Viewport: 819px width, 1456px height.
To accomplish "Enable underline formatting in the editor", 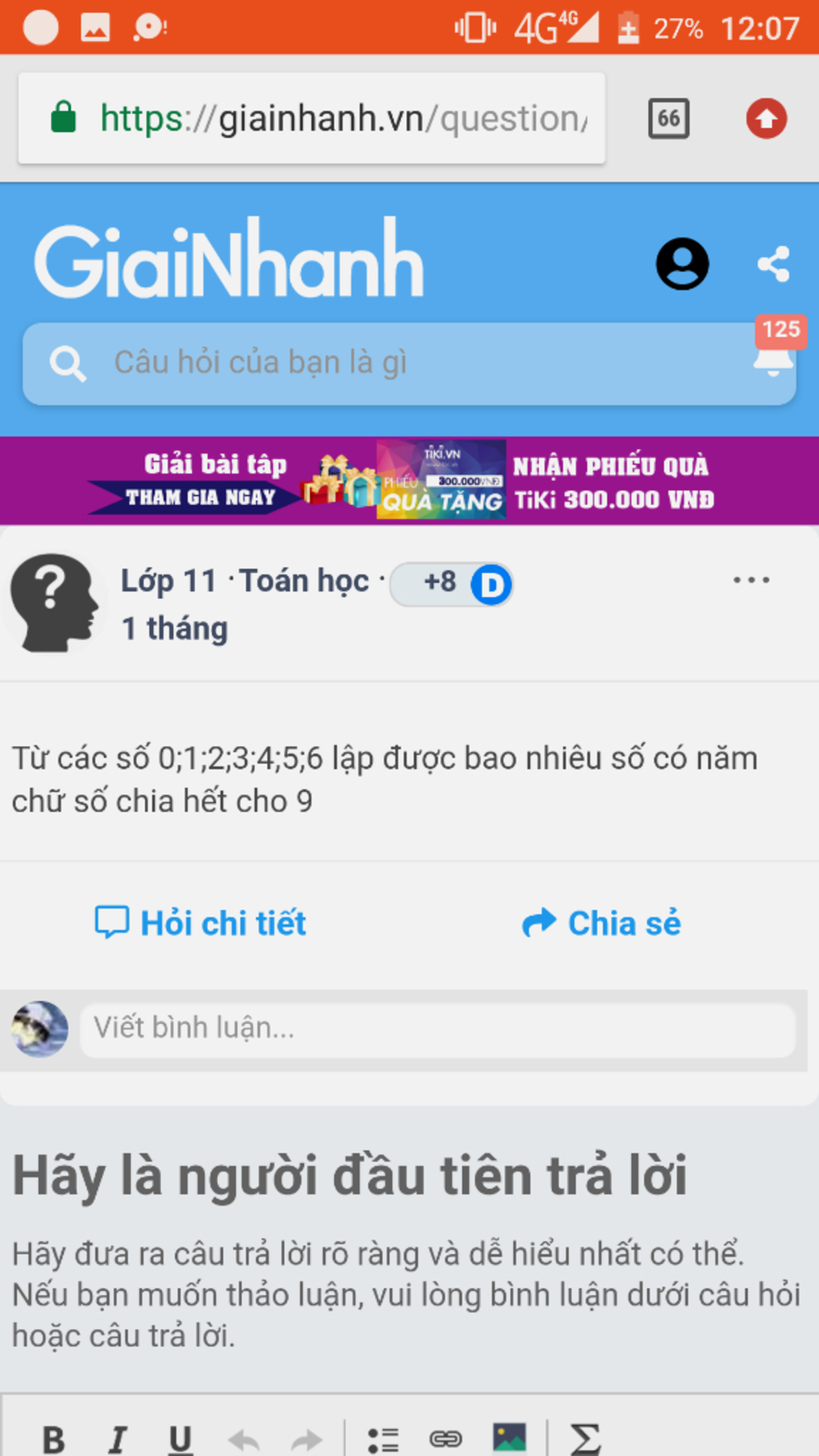I will point(180,1438).
